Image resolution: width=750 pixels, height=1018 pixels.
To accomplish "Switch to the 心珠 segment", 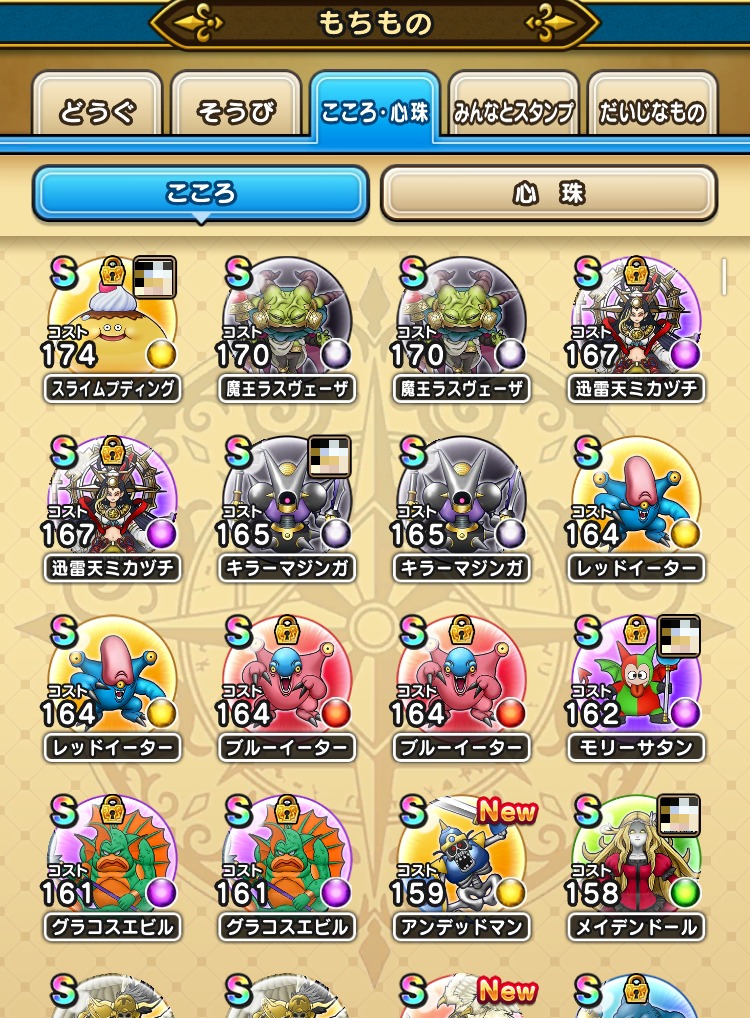I will 548,193.
